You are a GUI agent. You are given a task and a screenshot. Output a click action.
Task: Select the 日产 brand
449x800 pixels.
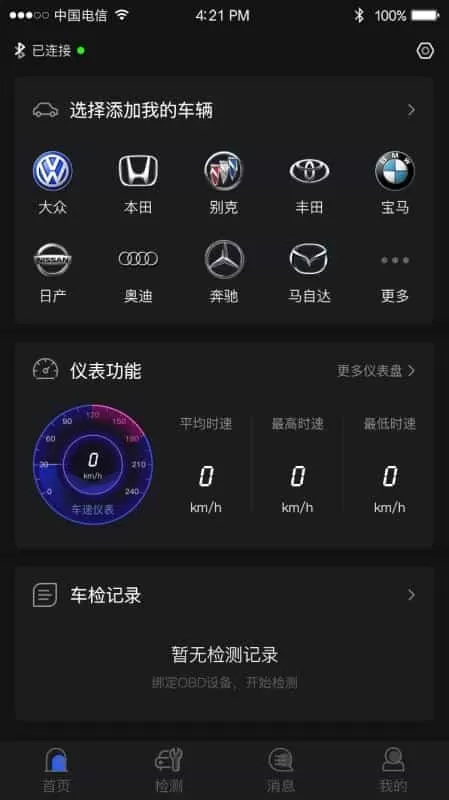[x=53, y=271]
